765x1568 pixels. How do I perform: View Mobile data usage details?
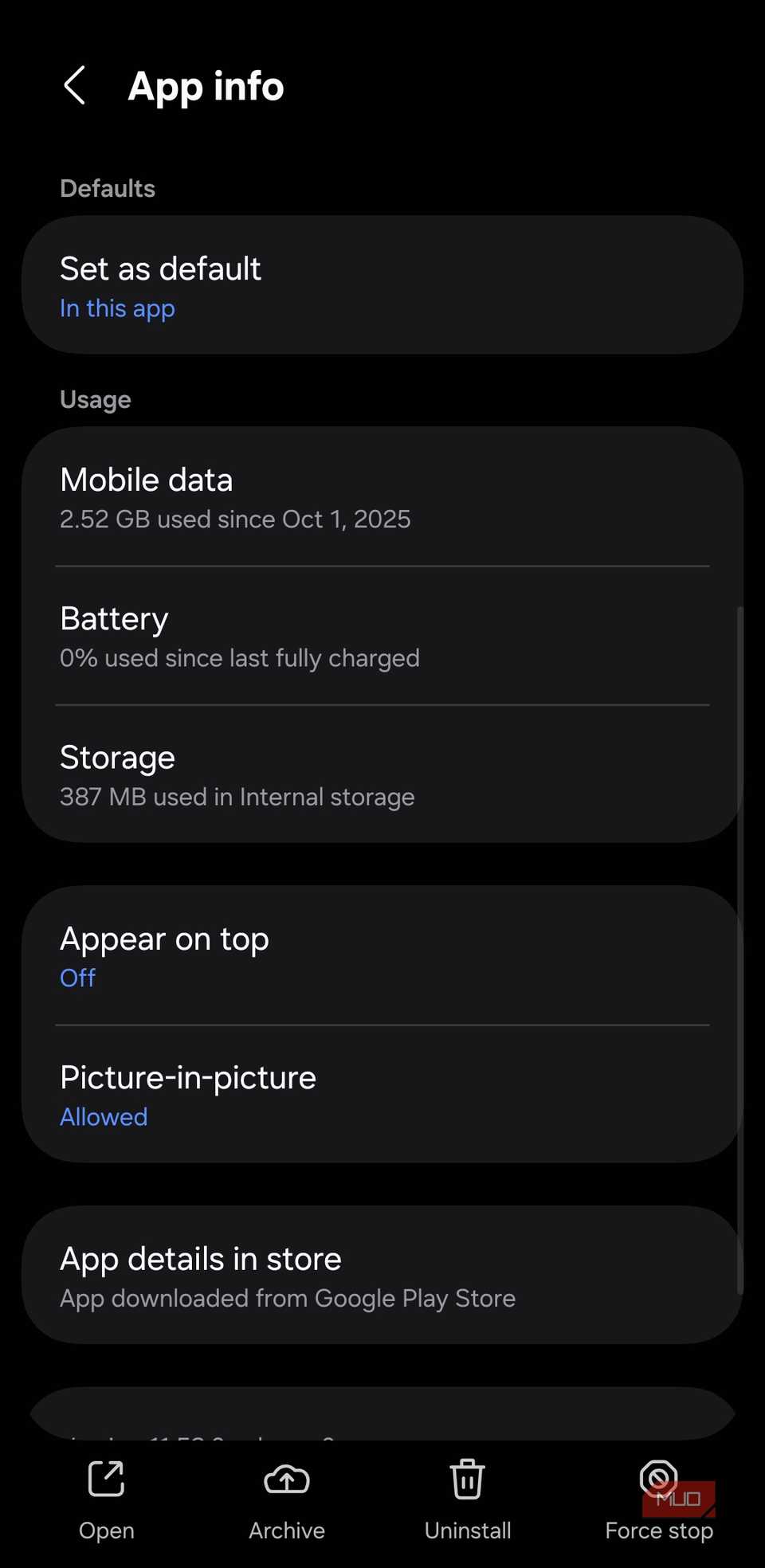[x=382, y=497]
